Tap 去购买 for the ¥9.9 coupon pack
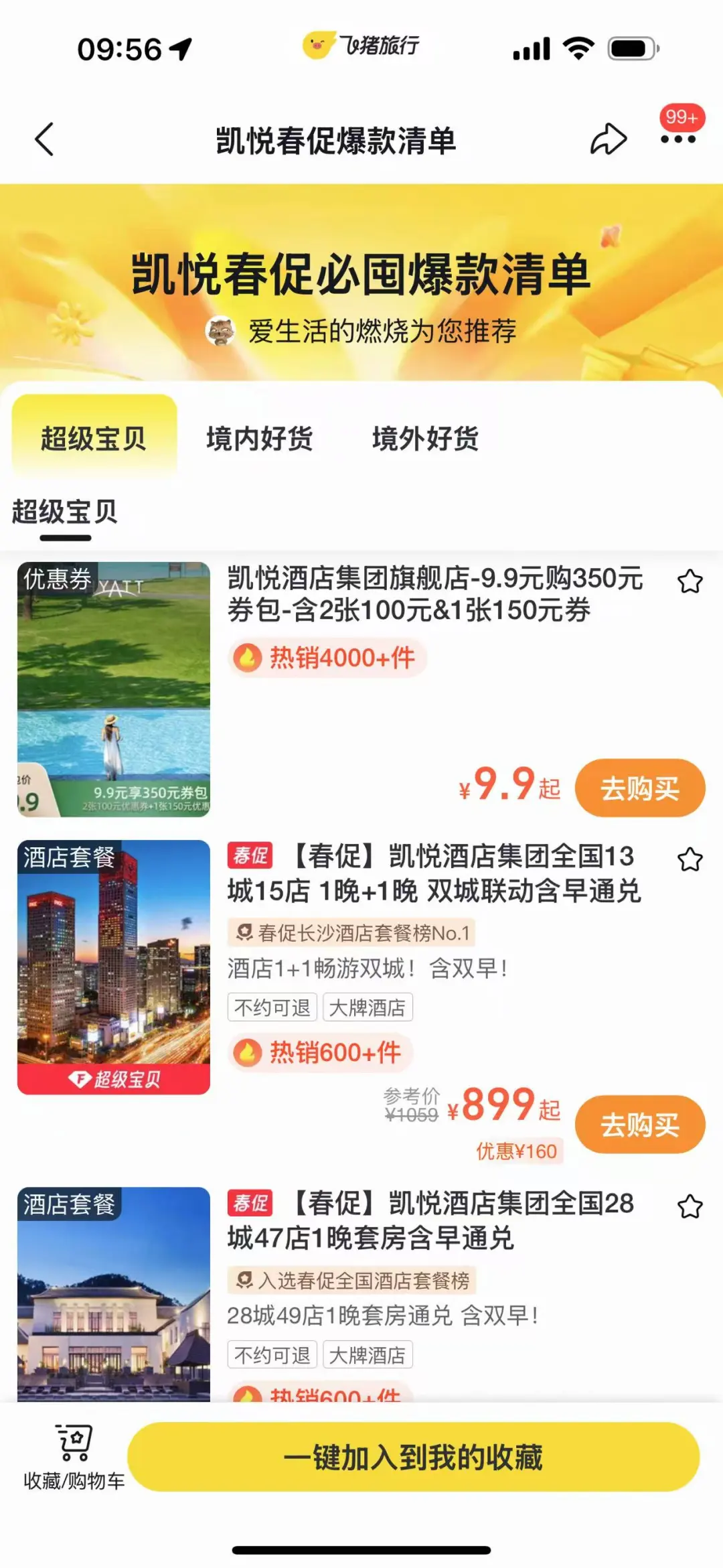This screenshot has height=1568, width=723. coord(639,788)
